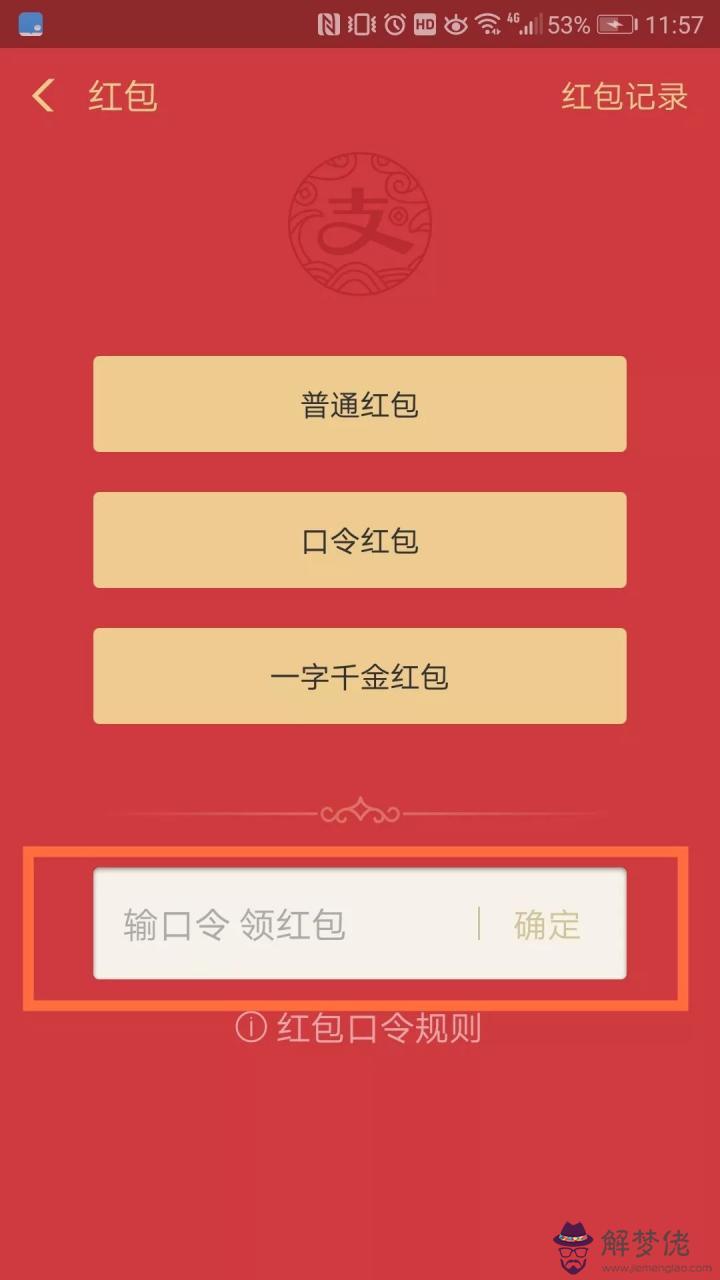Confirm with the 确定 button
720x1280 pixels.
point(547,924)
